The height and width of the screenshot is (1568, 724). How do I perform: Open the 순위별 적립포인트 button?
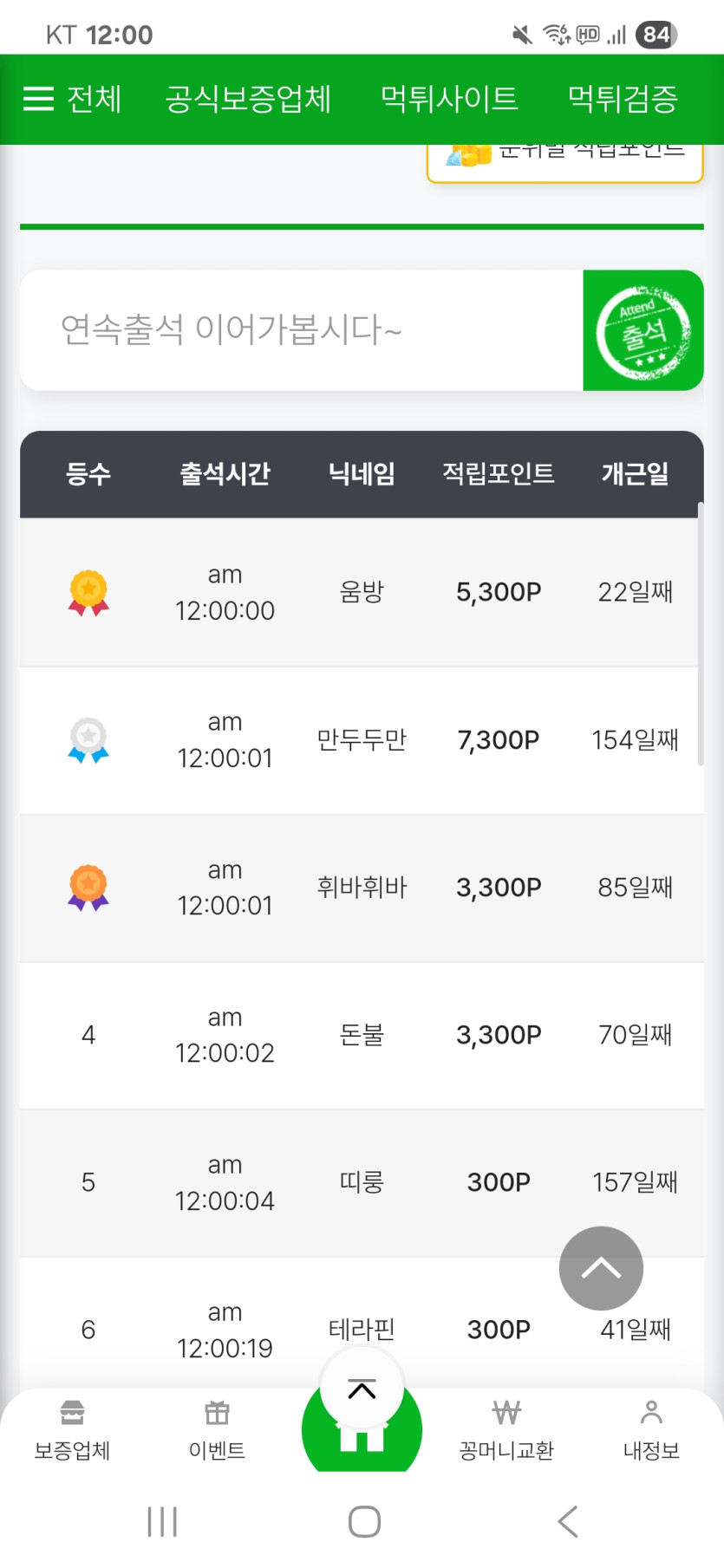(x=564, y=162)
